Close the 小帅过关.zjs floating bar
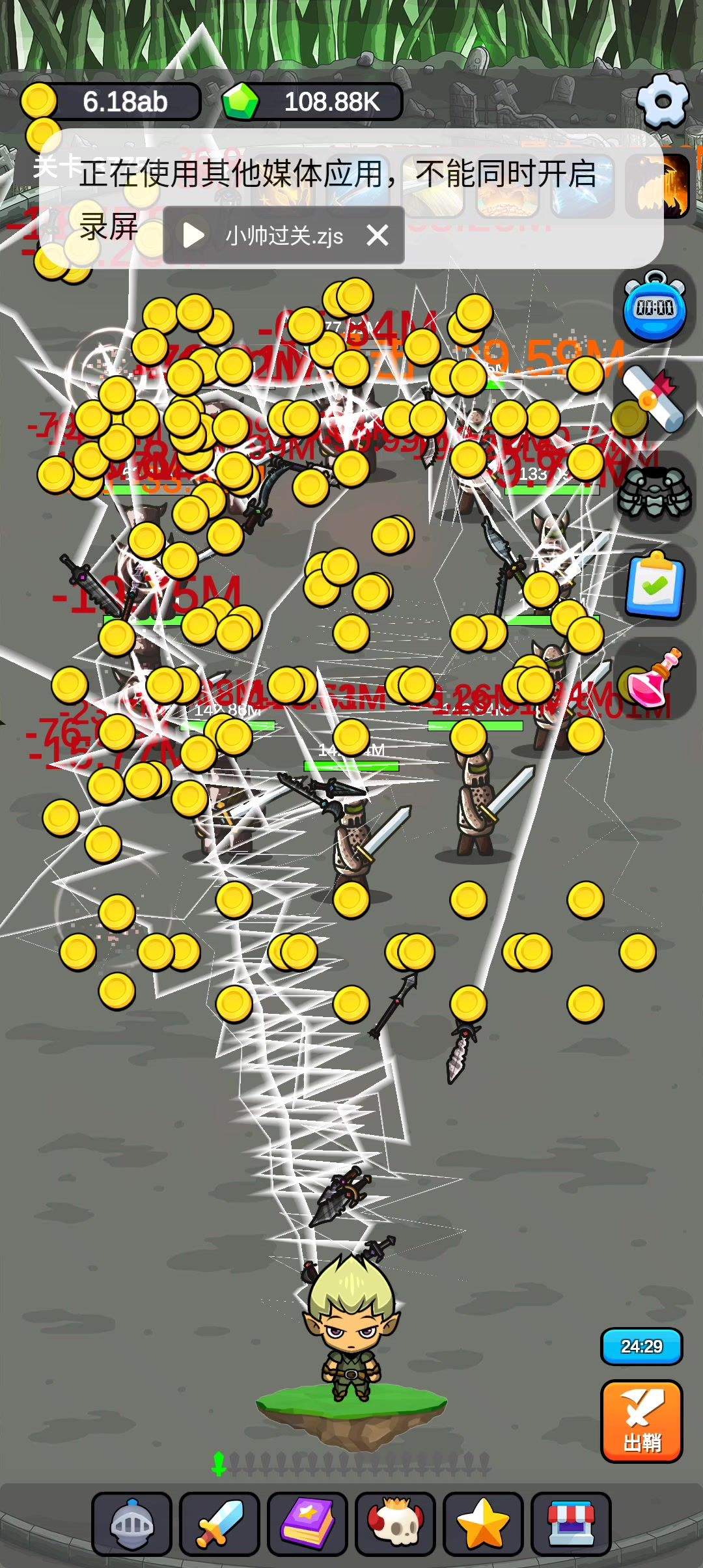 (378, 235)
